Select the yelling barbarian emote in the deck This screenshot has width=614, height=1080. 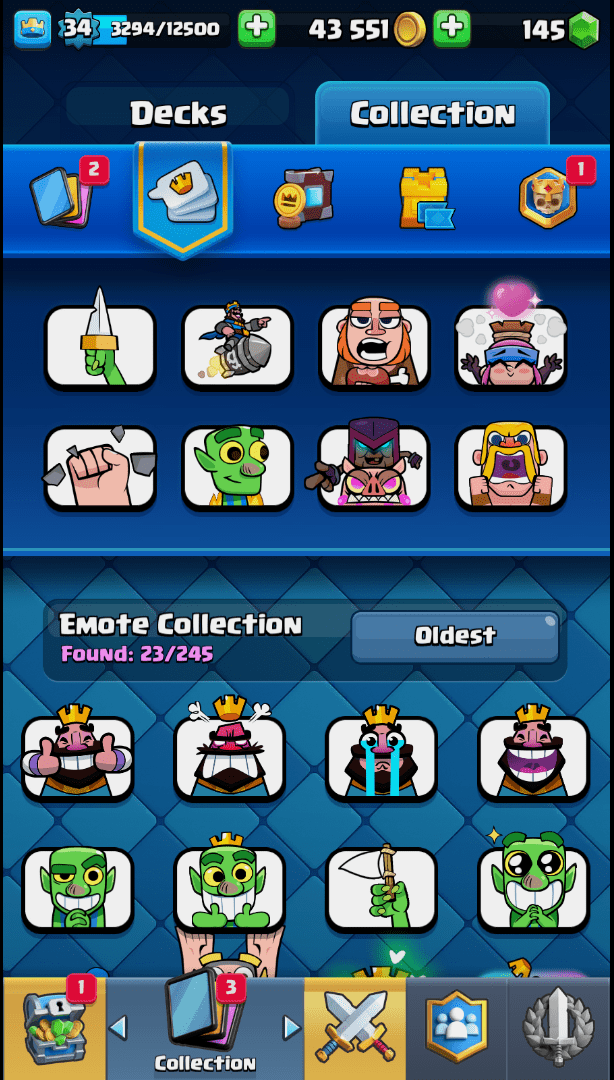[x=374, y=345]
